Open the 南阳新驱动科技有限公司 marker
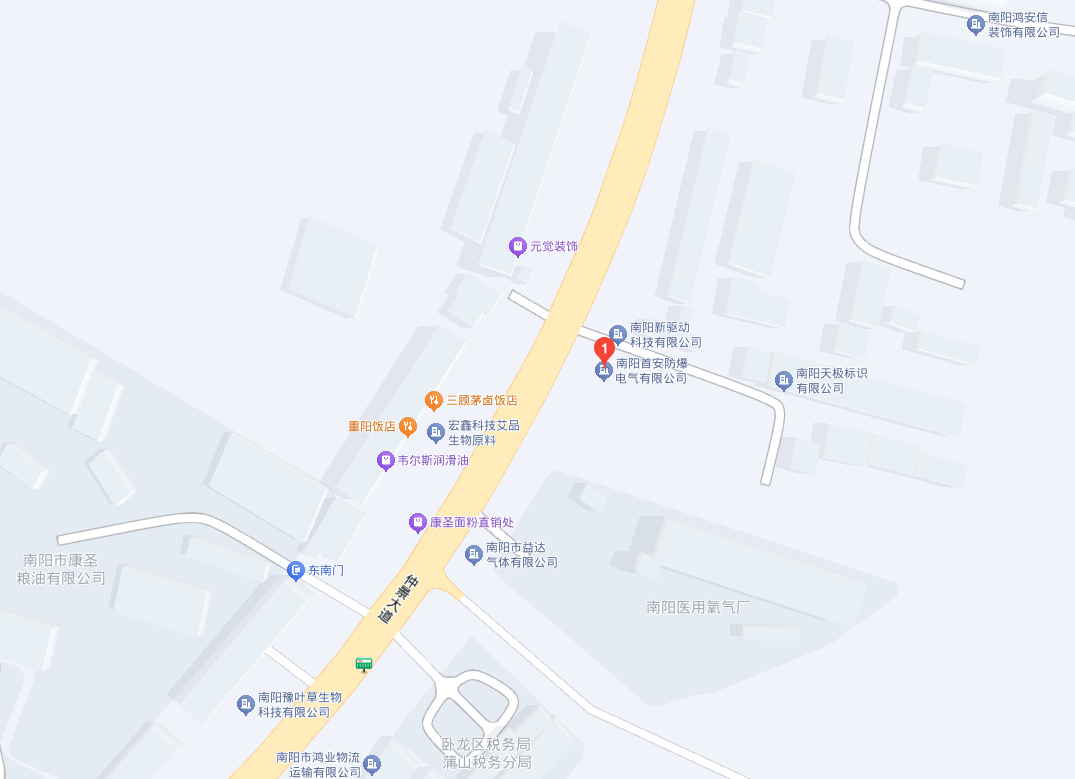The image size is (1075, 779). (618, 333)
